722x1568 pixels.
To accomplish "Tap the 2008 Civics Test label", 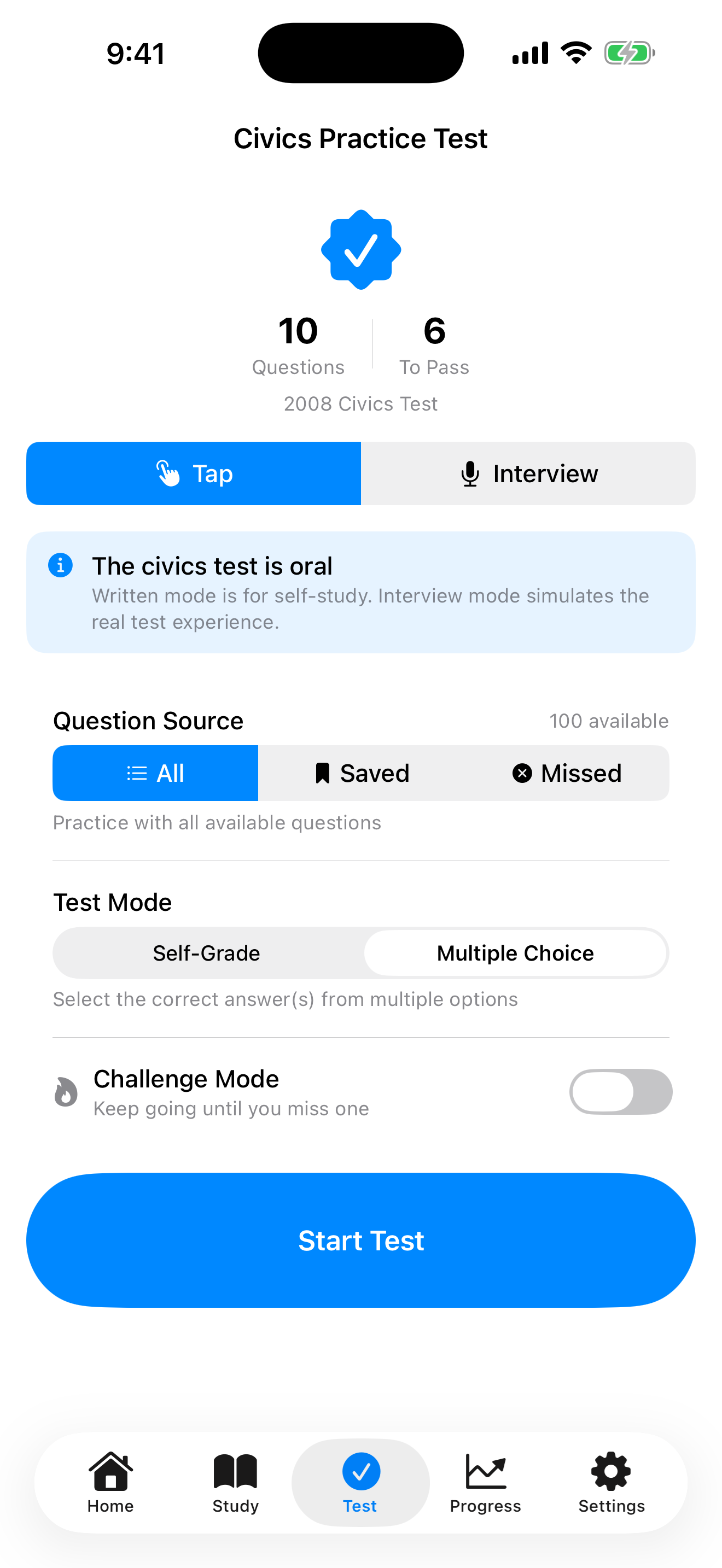I will click(360, 403).
